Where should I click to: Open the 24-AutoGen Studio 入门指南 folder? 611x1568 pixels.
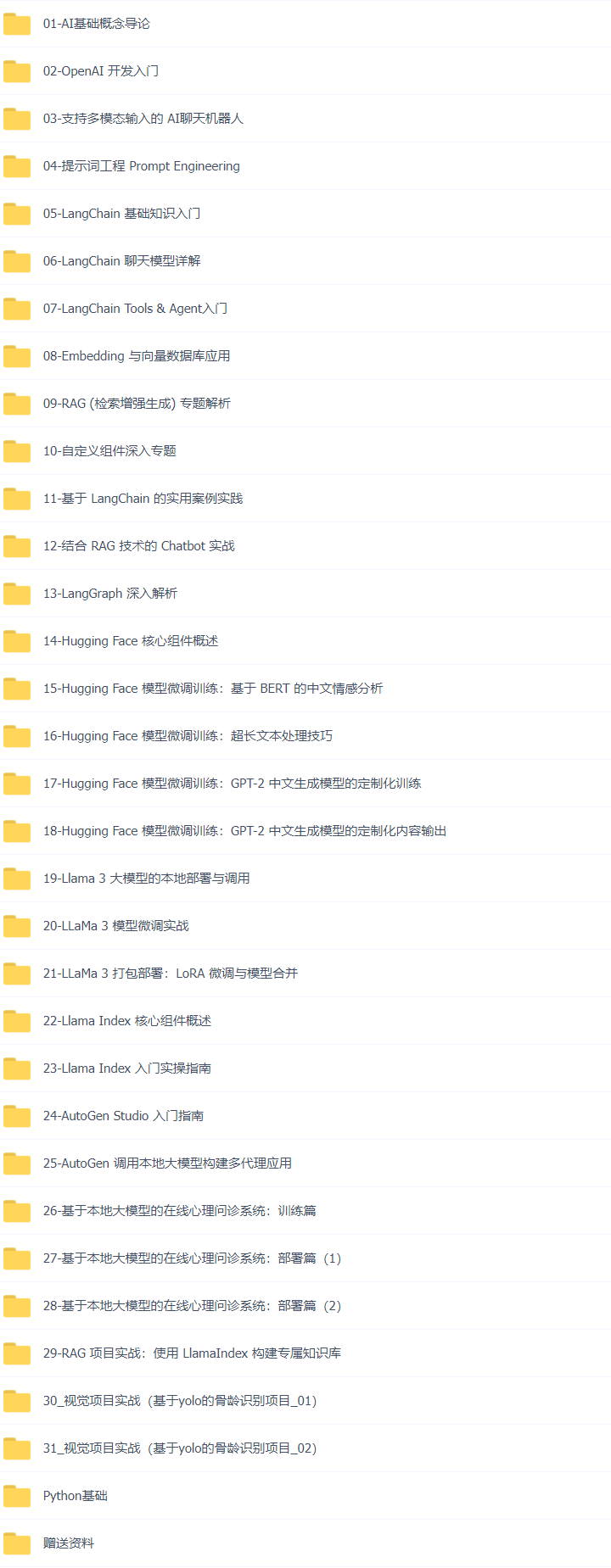tap(123, 1116)
